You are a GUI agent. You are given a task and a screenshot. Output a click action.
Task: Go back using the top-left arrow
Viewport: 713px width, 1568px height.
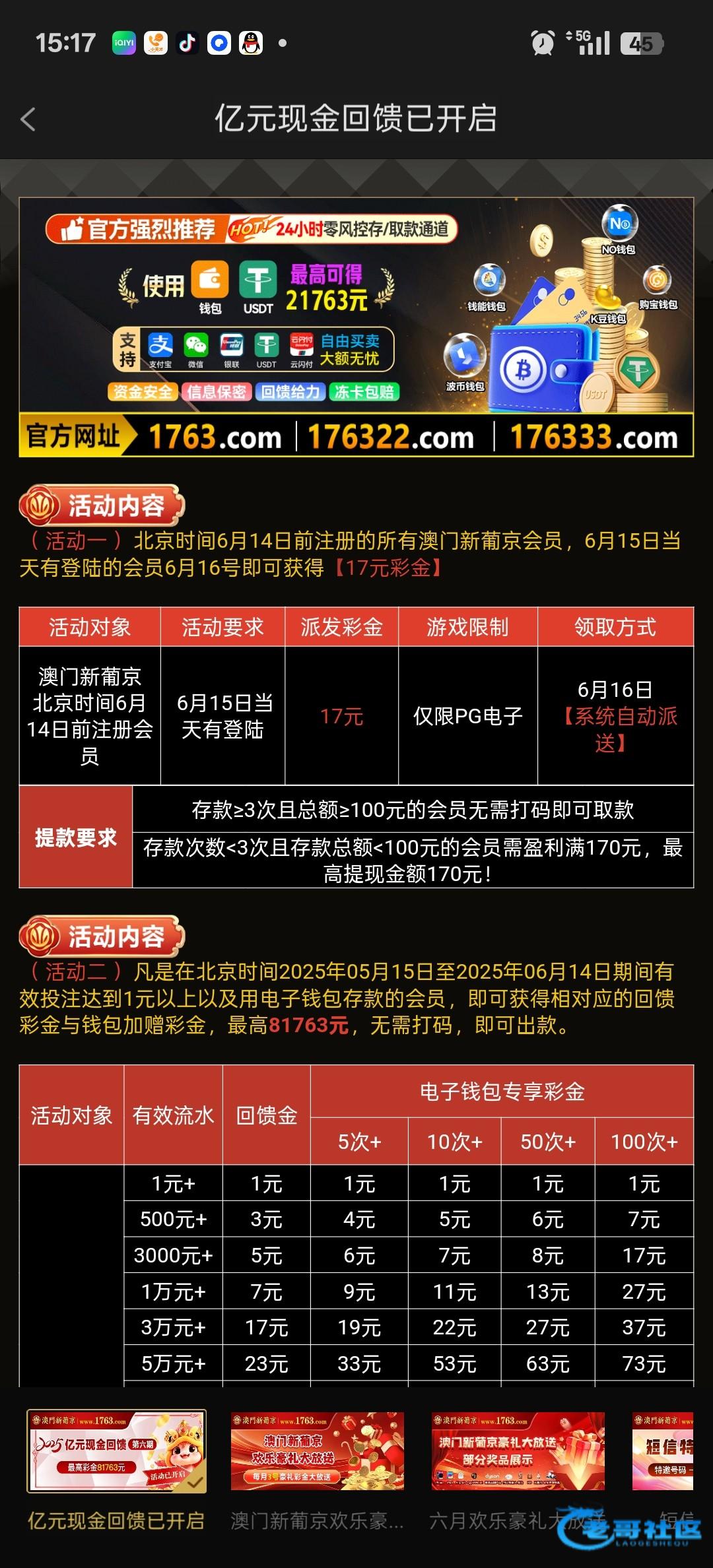click(x=28, y=119)
